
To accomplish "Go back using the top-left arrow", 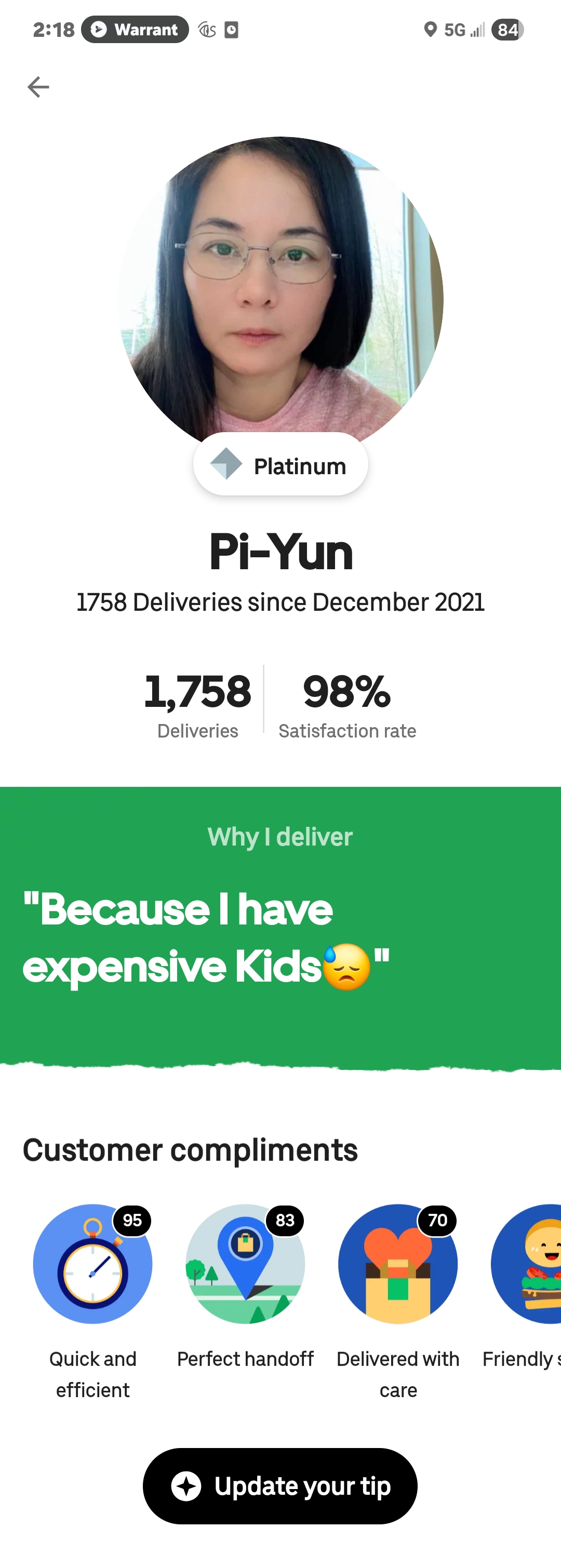I will tap(38, 87).
